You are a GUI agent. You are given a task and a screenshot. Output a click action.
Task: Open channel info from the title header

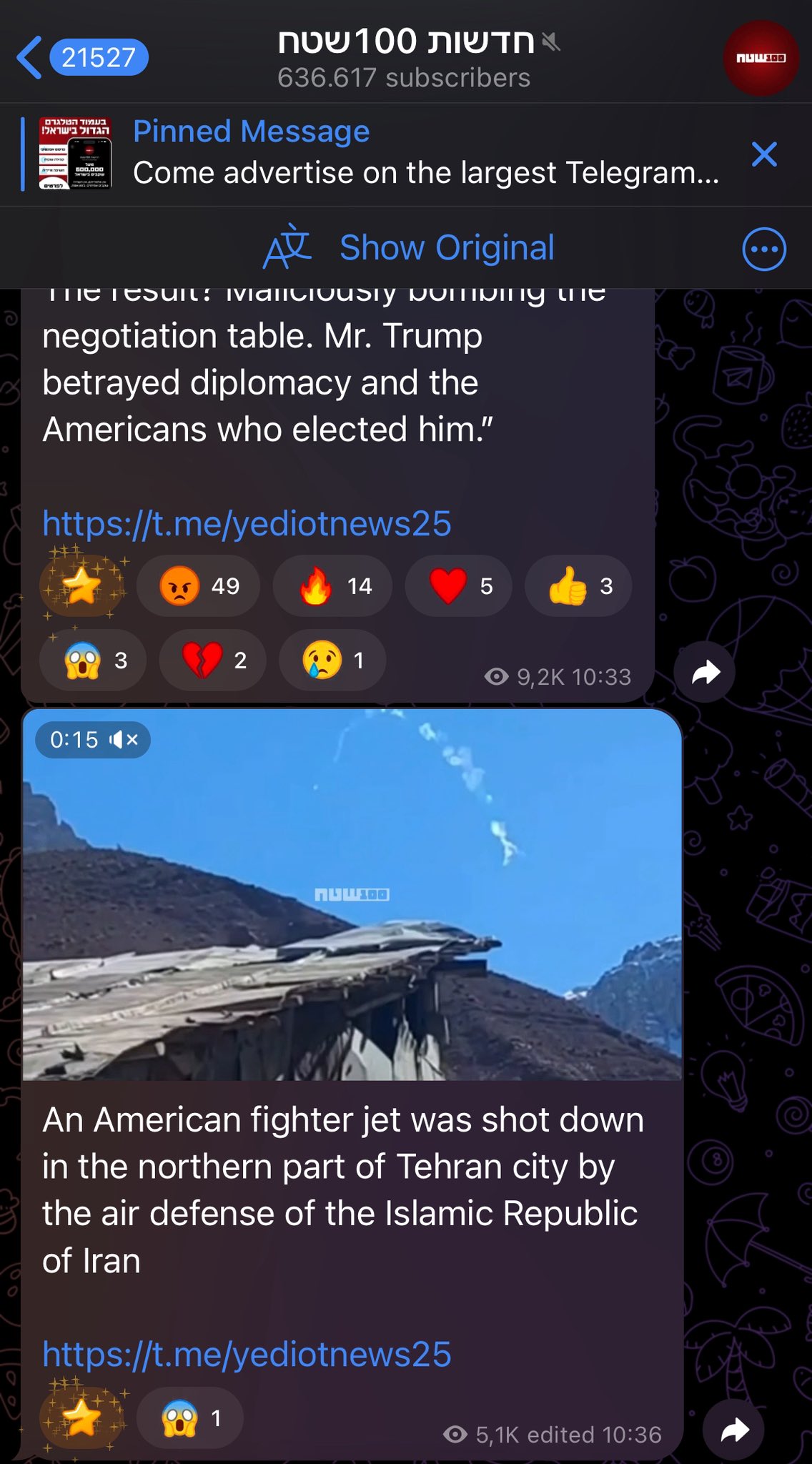[405, 57]
